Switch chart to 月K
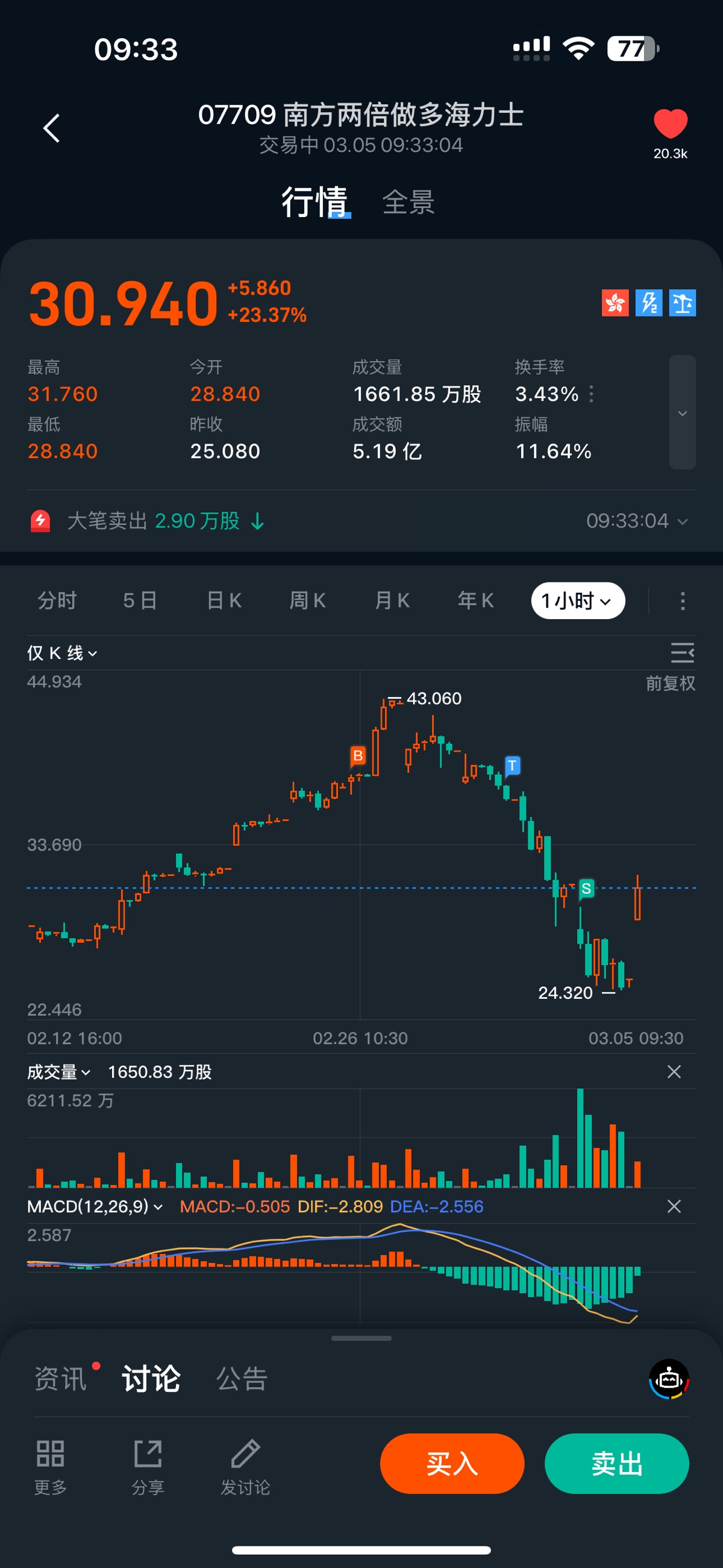 click(x=392, y=601)
